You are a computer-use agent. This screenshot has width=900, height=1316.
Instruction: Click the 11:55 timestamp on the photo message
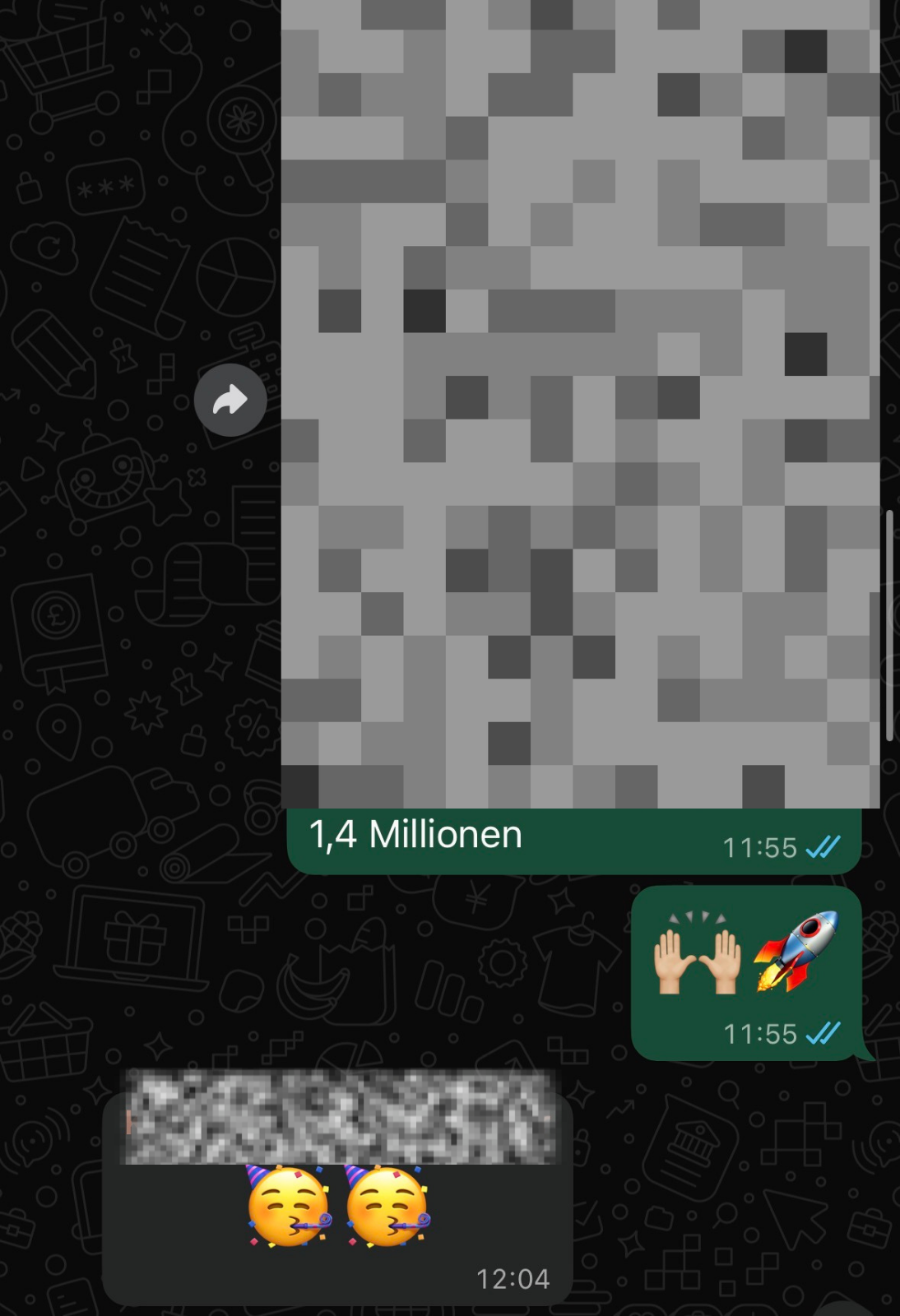tap(761, 847)
